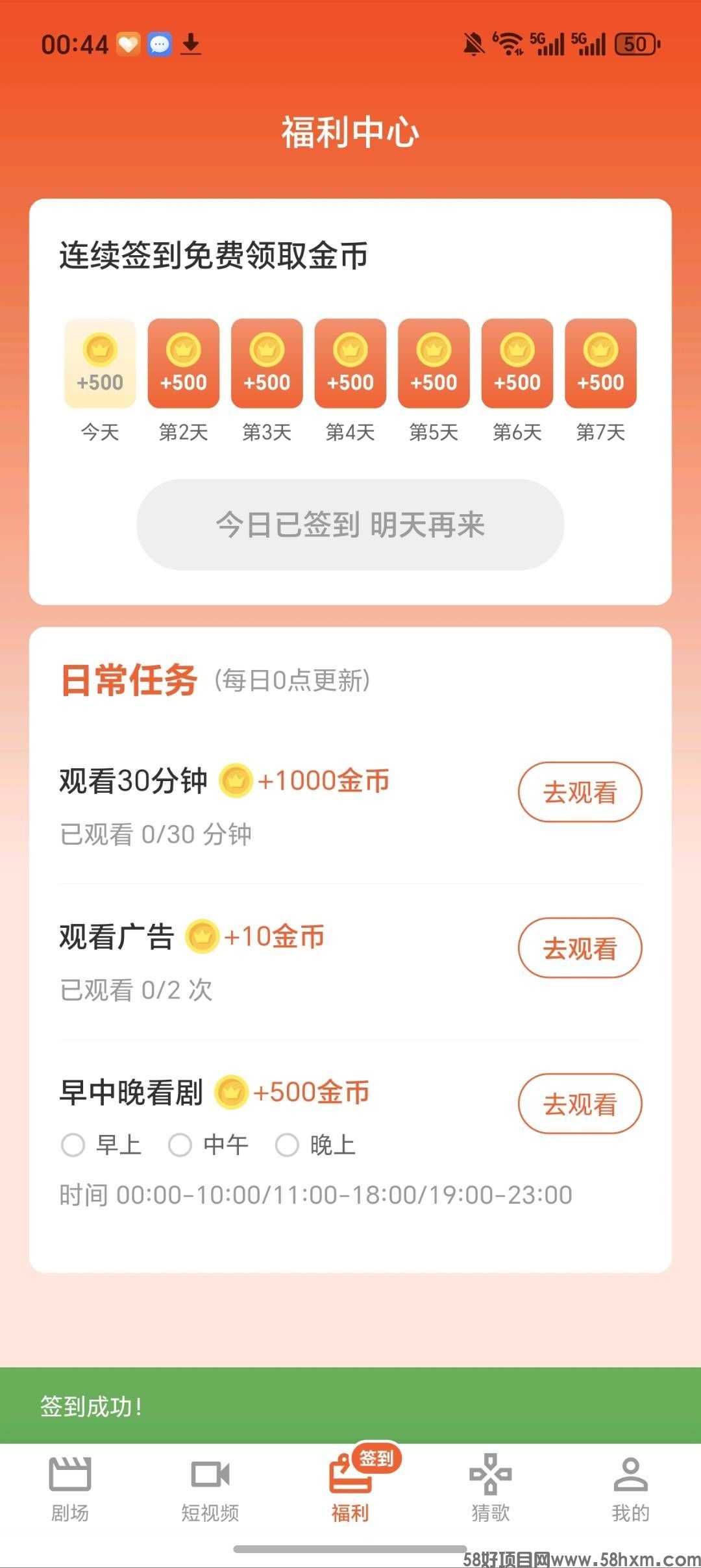
Task: Click 去观看 for the 观看30分钟 task
Action: click(580, 793)
